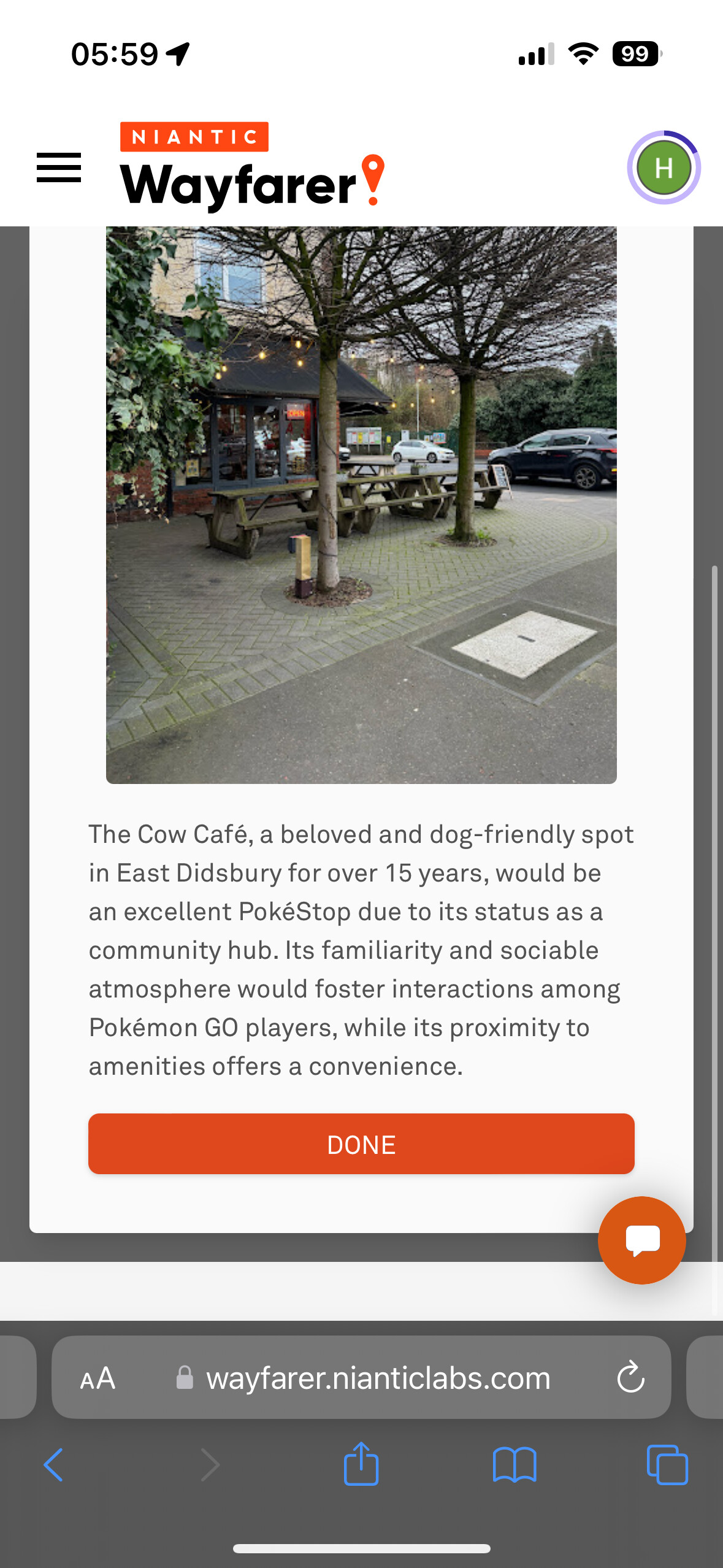The width and height of the screenshot is (723, 1568).
Task: Tap the DONE button
Action: [361, 1144]
